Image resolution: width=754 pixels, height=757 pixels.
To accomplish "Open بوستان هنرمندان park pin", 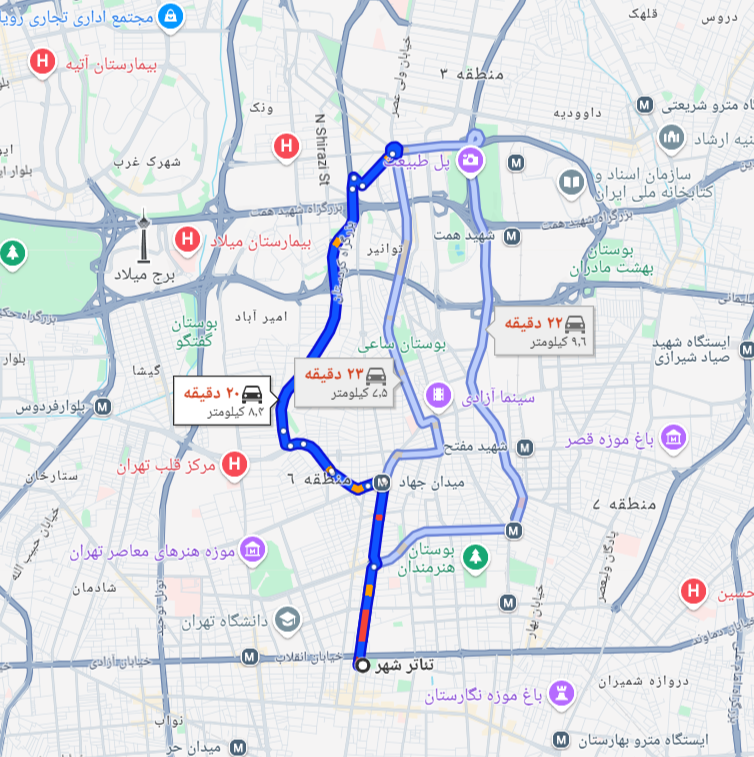I will point(478,553).
